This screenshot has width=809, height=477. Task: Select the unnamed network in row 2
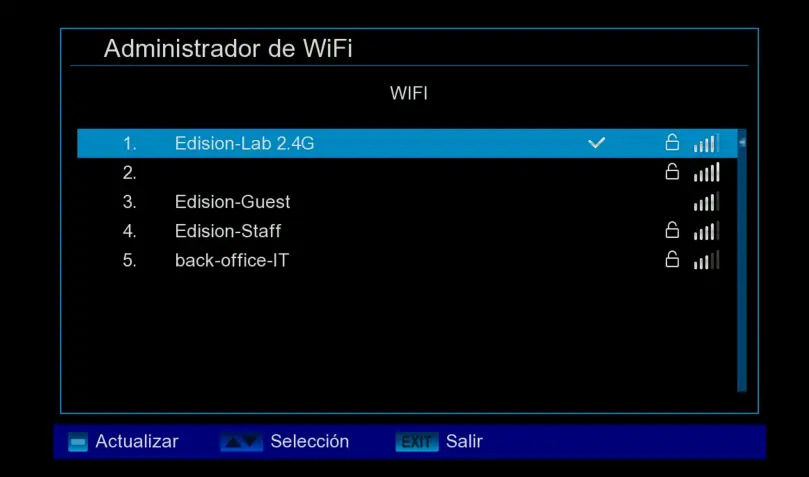(400, 173)
